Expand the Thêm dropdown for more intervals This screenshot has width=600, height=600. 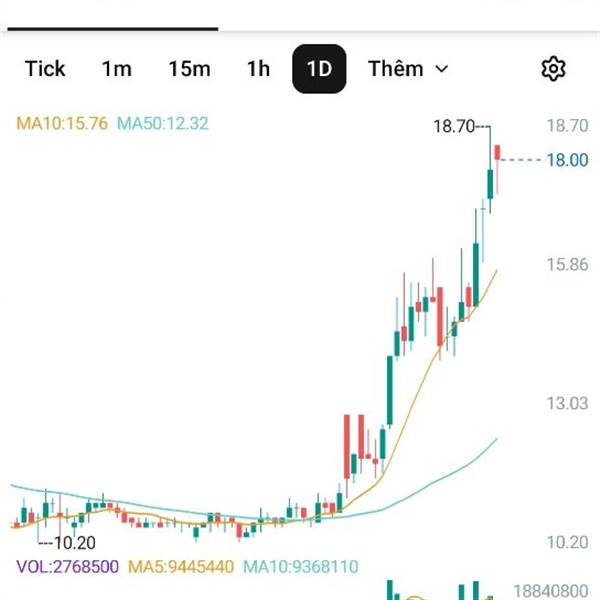[408, 69]
